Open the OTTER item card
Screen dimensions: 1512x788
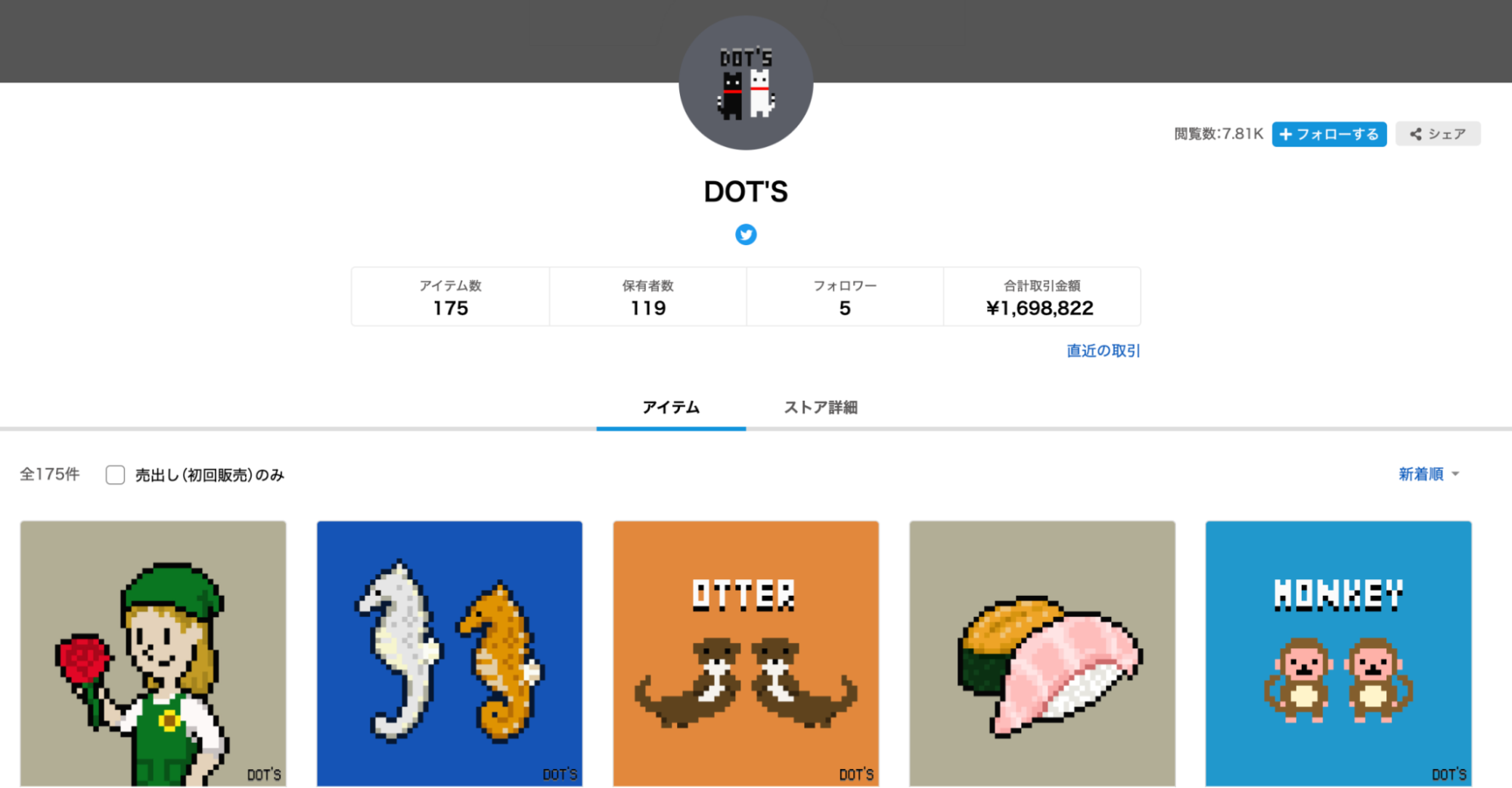(x=746, y=653)
